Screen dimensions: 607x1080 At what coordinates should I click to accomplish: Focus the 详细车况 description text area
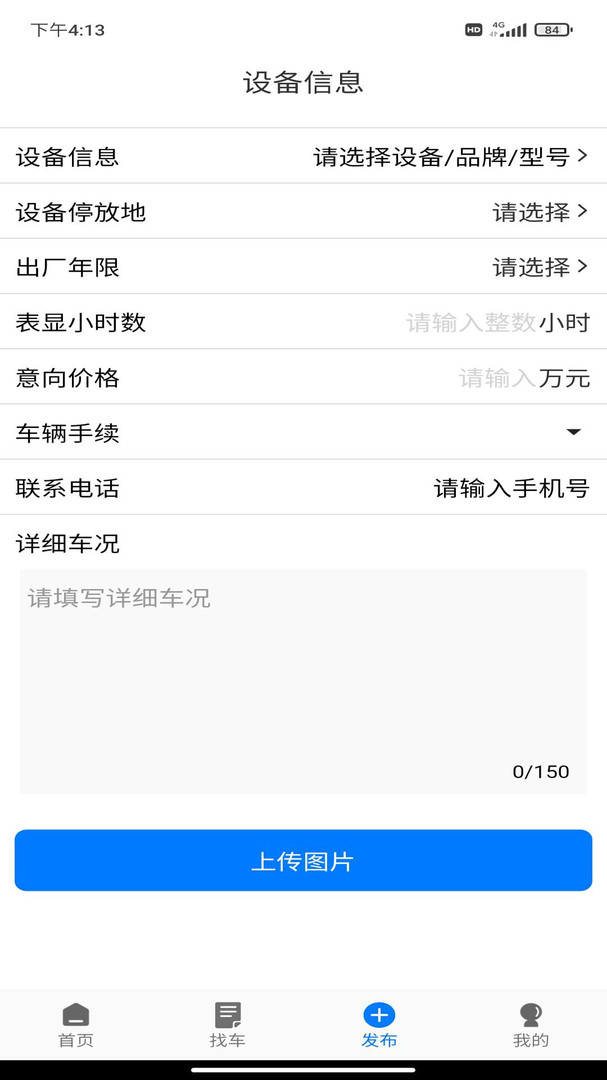click(x=303, y=680)
